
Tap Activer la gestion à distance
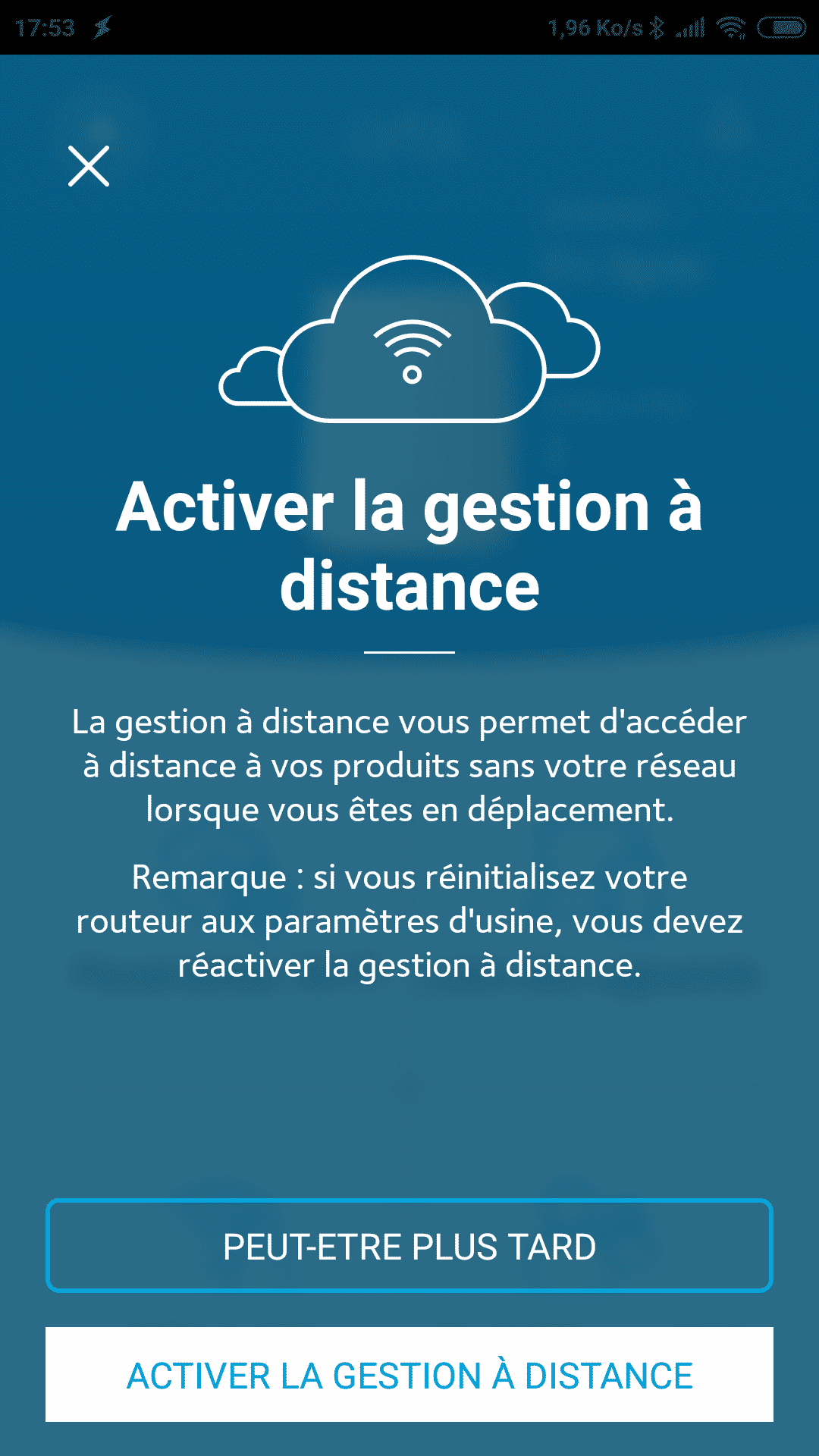coord(409,1374)
